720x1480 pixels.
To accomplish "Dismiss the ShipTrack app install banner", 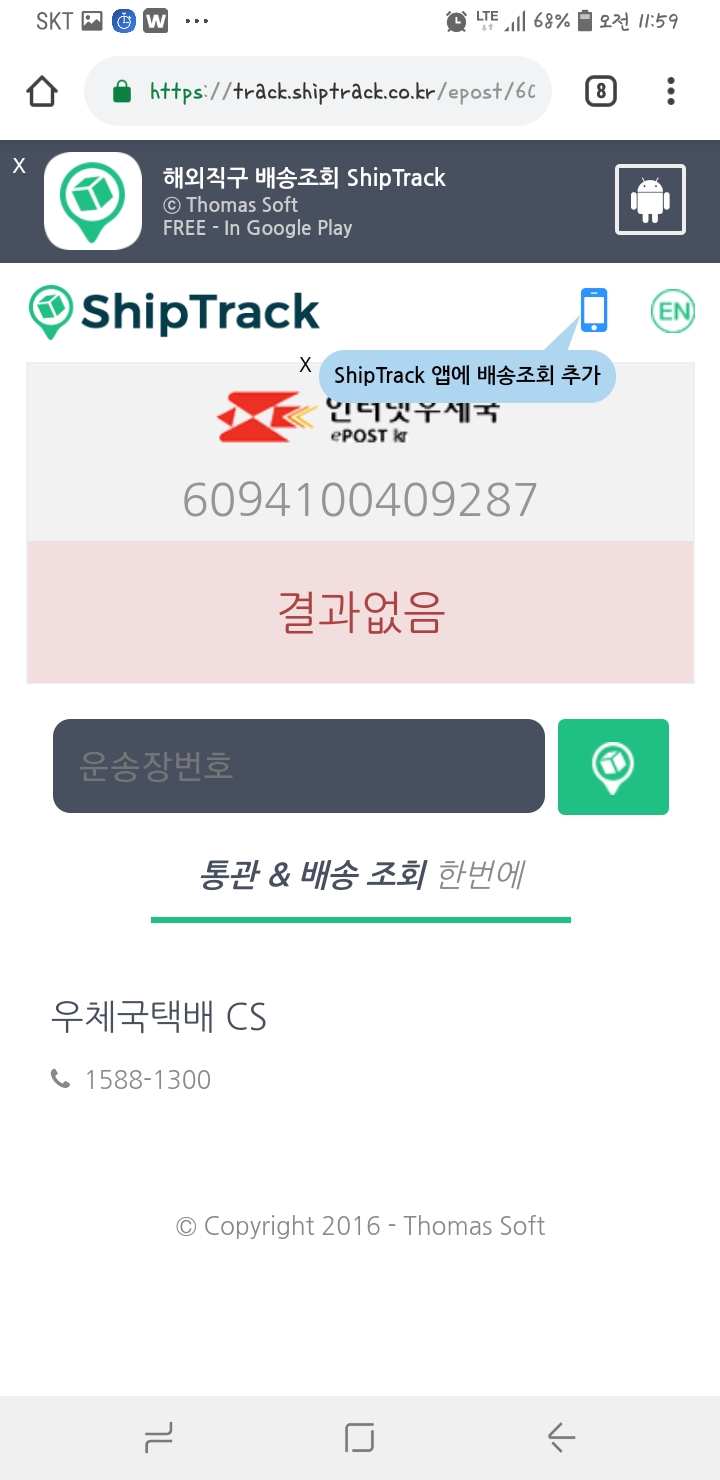I will (19, 166).
